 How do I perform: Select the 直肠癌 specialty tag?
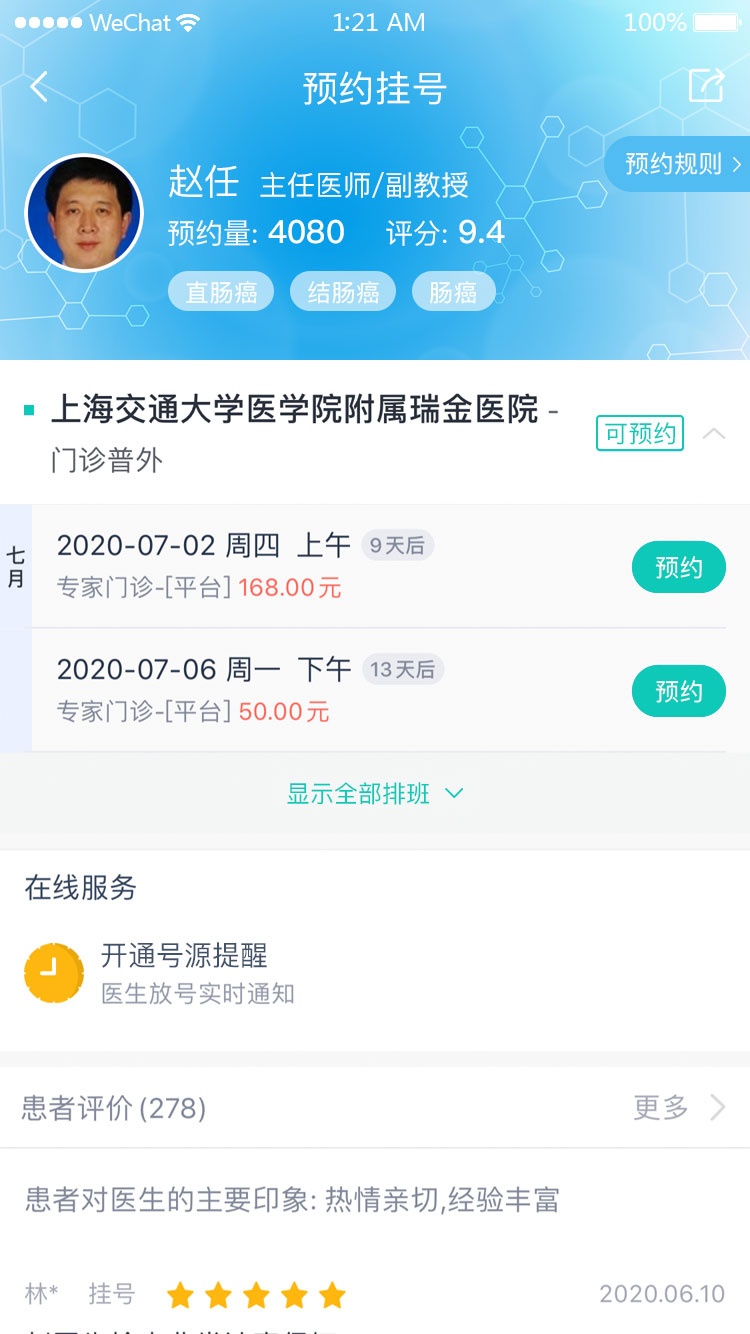click(221, 292)
